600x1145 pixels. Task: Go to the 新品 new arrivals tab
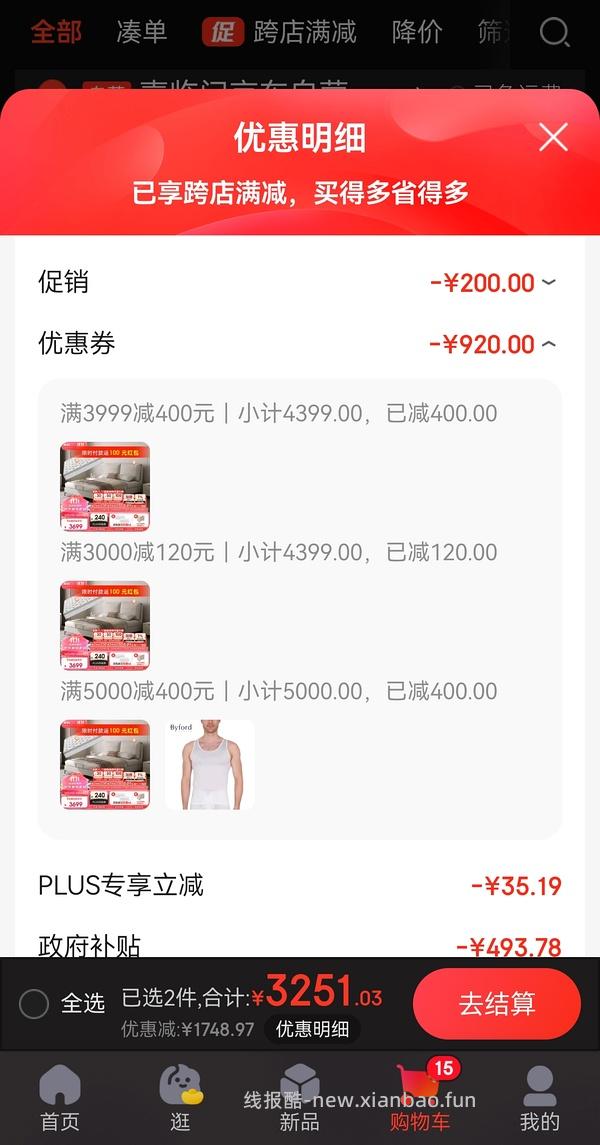(x=299, y=1098)
